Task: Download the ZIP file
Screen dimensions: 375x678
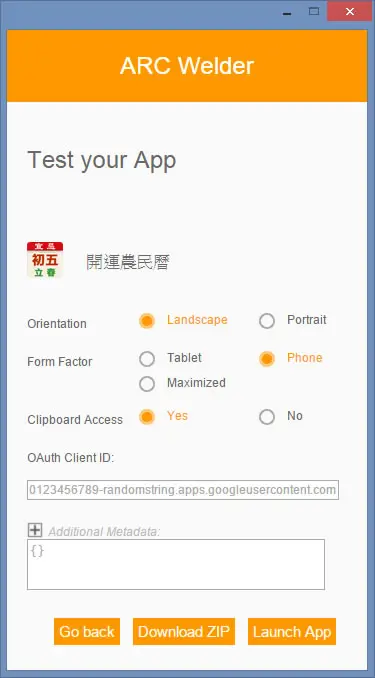Action: pyautogui.click(x=184, y=632)
